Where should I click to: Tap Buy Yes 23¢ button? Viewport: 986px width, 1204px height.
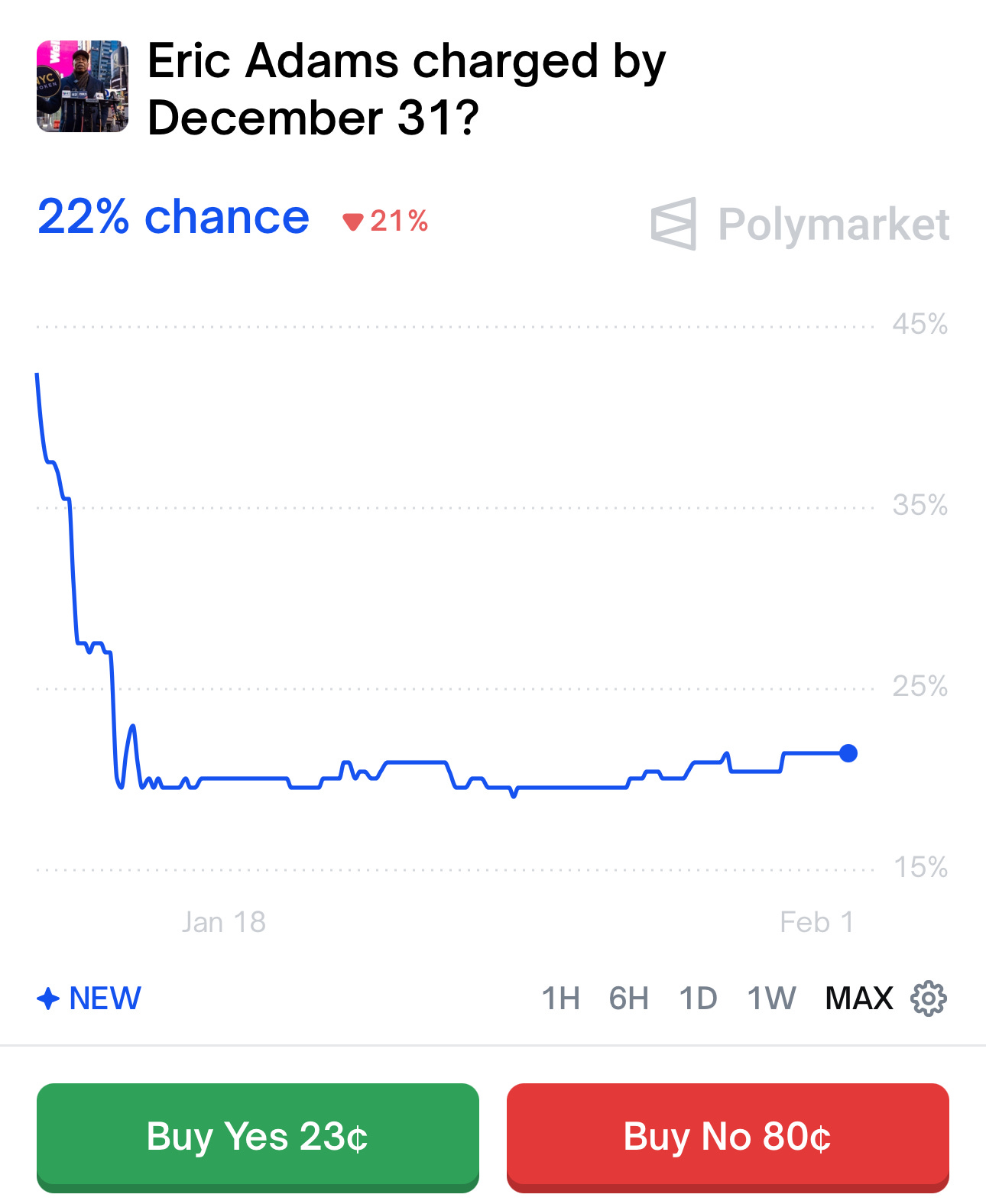(258, 1137)
